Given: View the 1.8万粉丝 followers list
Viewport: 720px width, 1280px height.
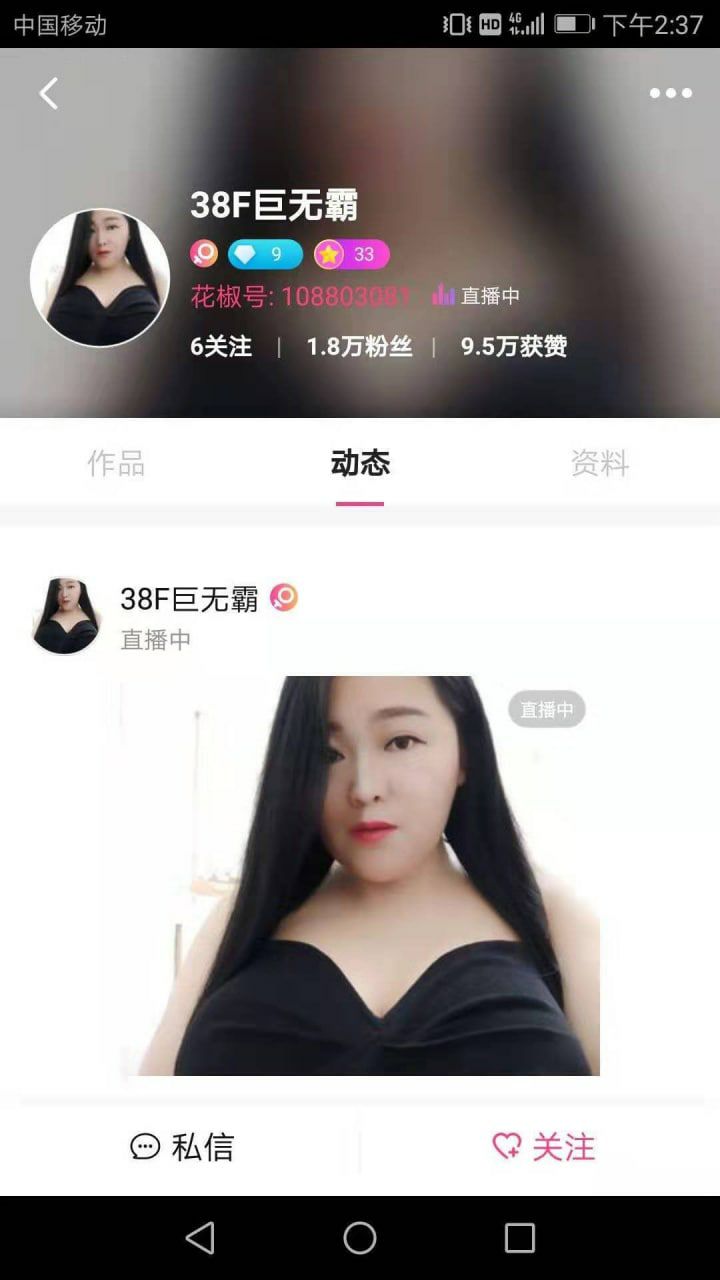Looking at the screenshot, I should [359, 346].
